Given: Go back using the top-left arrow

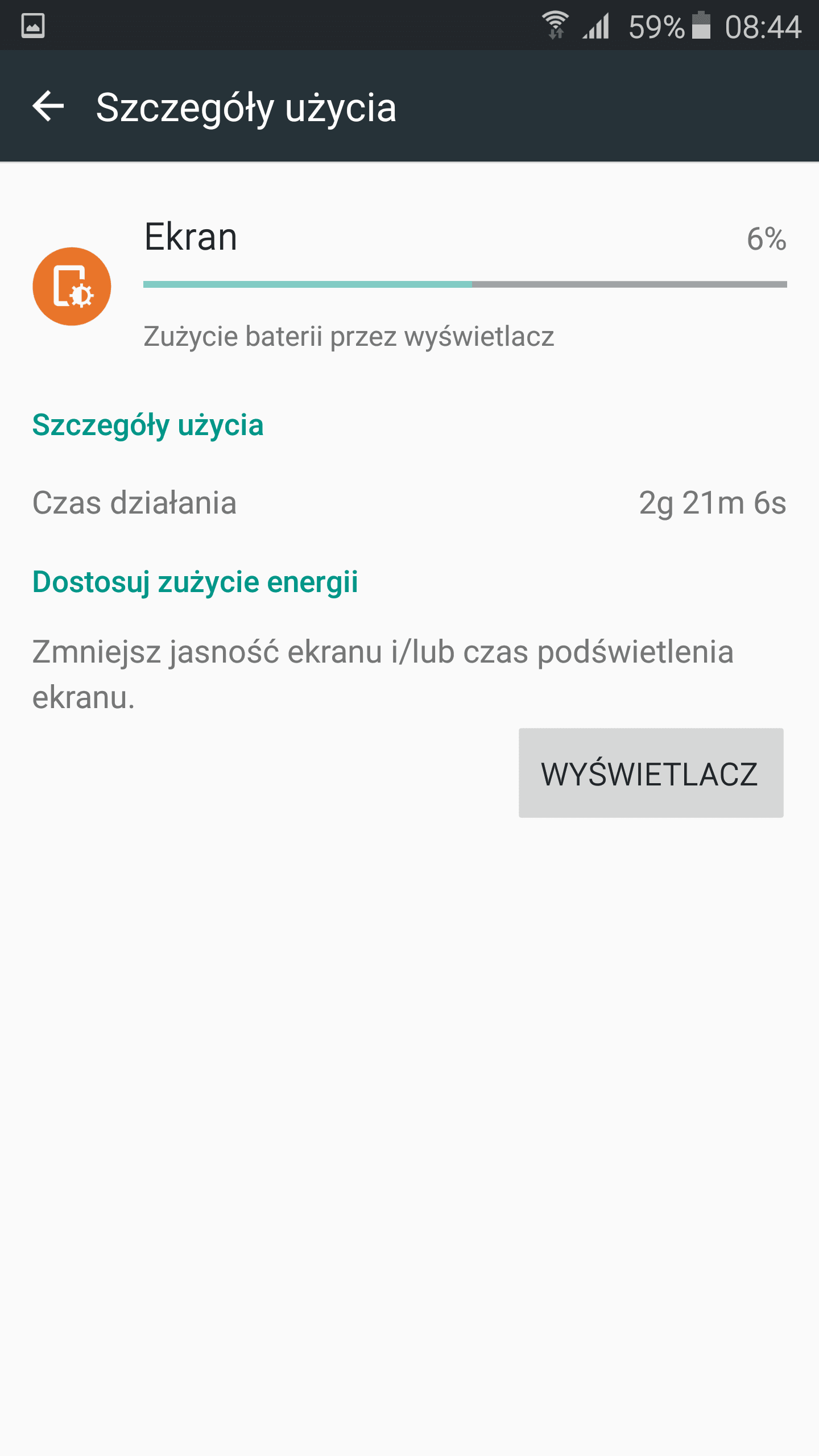Looking at the screenshot, I should 48,106.
